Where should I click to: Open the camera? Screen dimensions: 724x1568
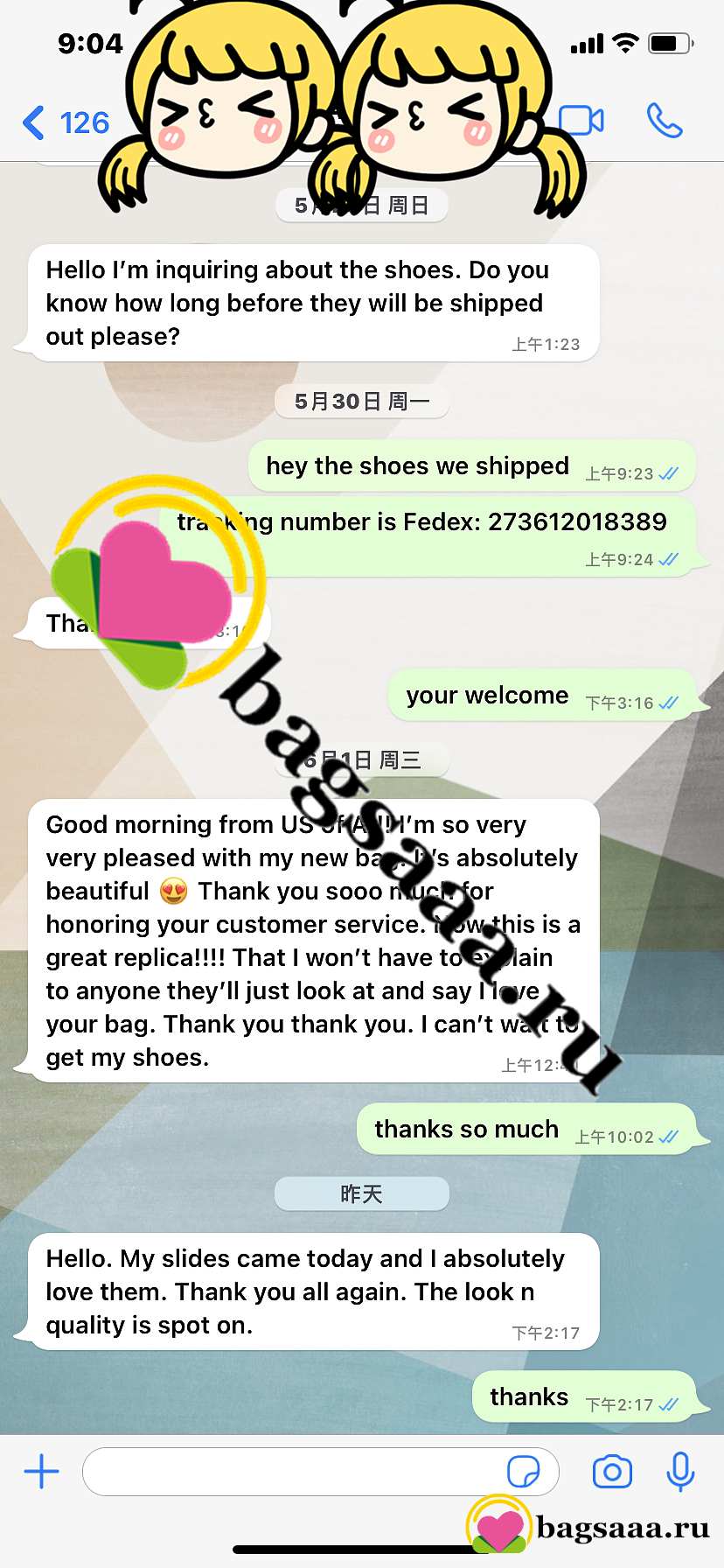pos(612,1472)
